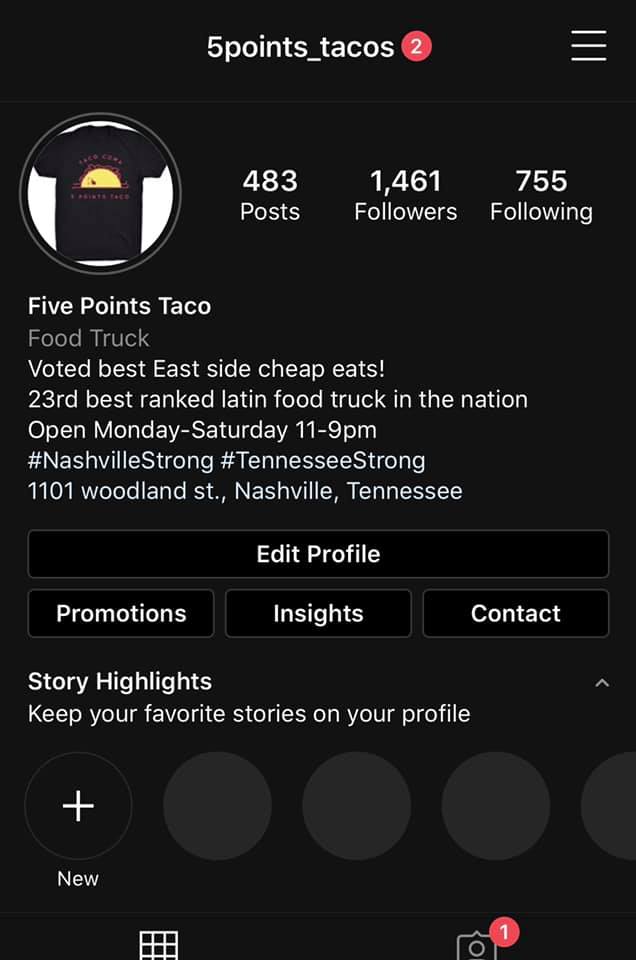This screenshot has height=960, width=636.
Task: View the 1,461 followers list
Action: (x=405, y=194)
